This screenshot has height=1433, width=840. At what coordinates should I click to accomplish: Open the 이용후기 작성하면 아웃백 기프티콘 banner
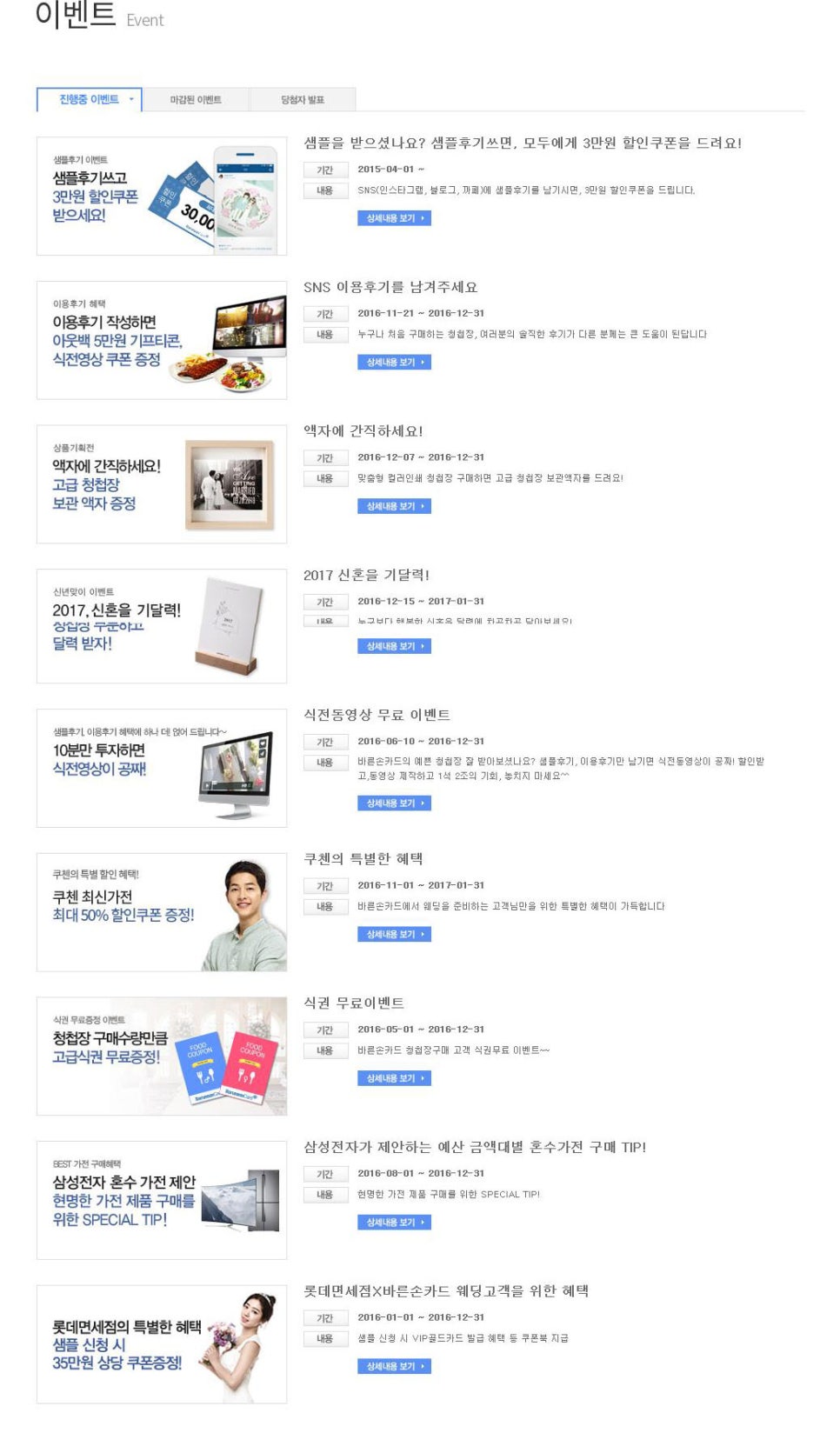tap(162, 341)
